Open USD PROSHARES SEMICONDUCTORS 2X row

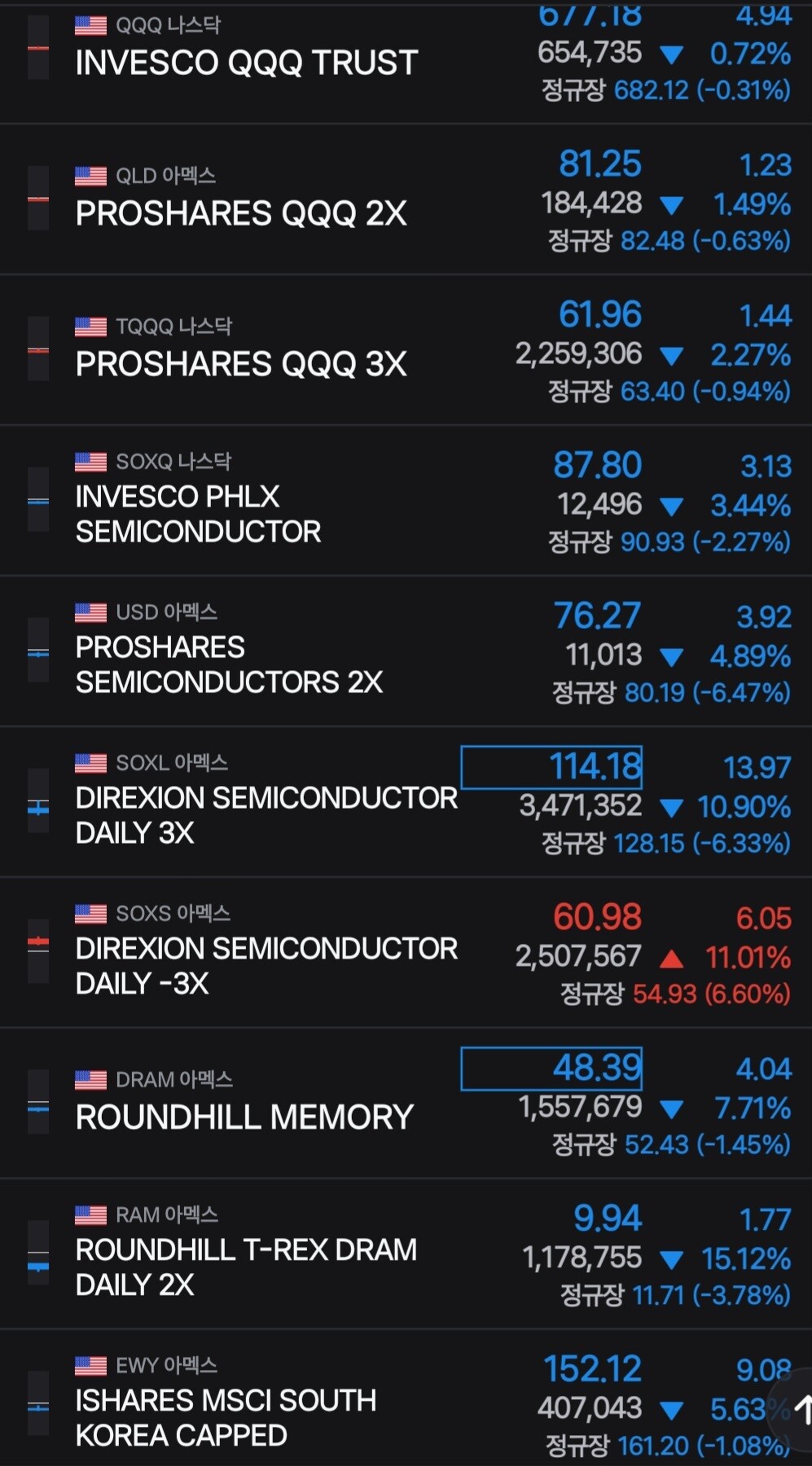click(406, 652)
